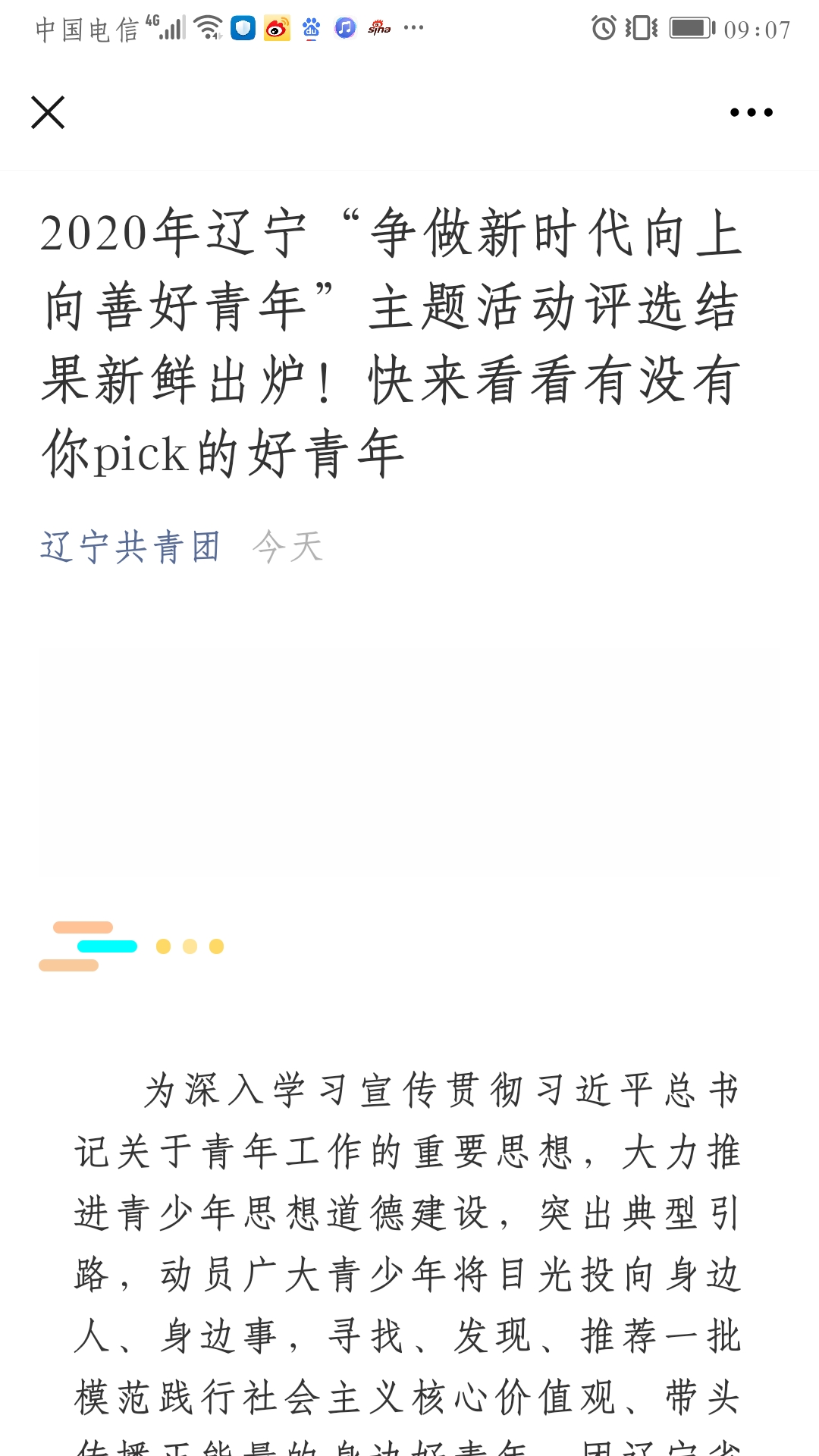Open the 辽宁共青团 account link
This screenshot has width=819, height=1456.
(130, 546)
